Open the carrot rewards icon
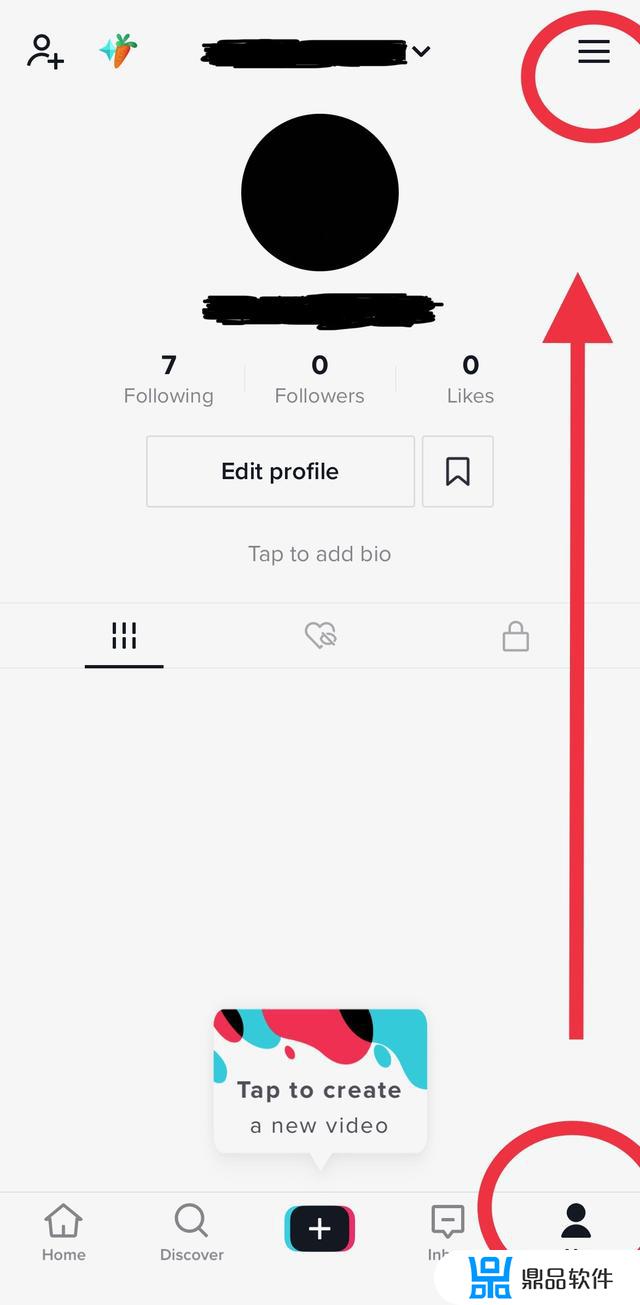 click(118, 50)
